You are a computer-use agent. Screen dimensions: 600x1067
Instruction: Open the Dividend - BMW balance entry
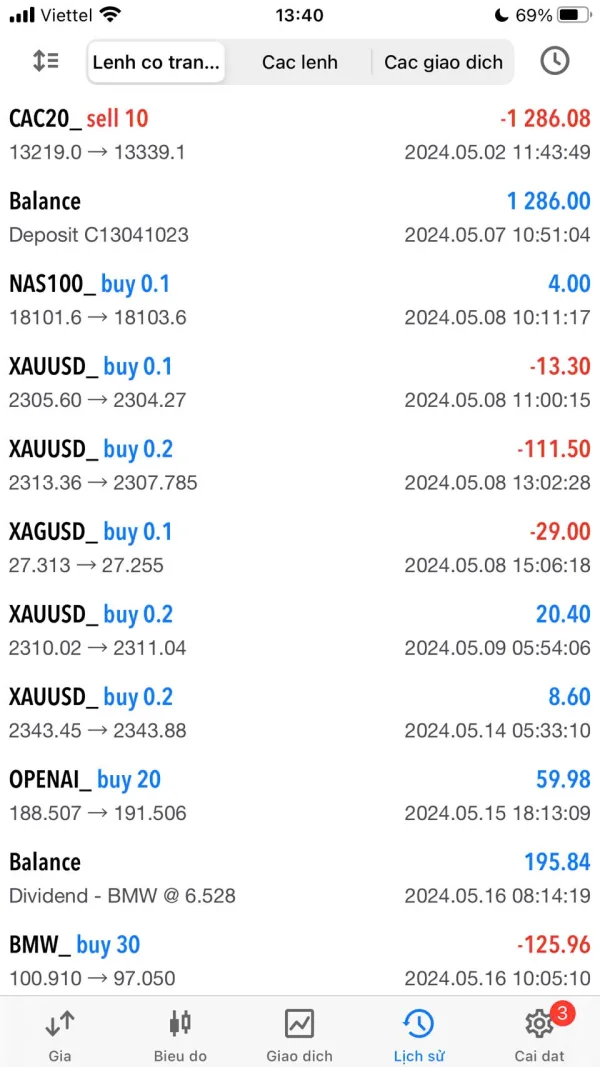coord(299,878)
